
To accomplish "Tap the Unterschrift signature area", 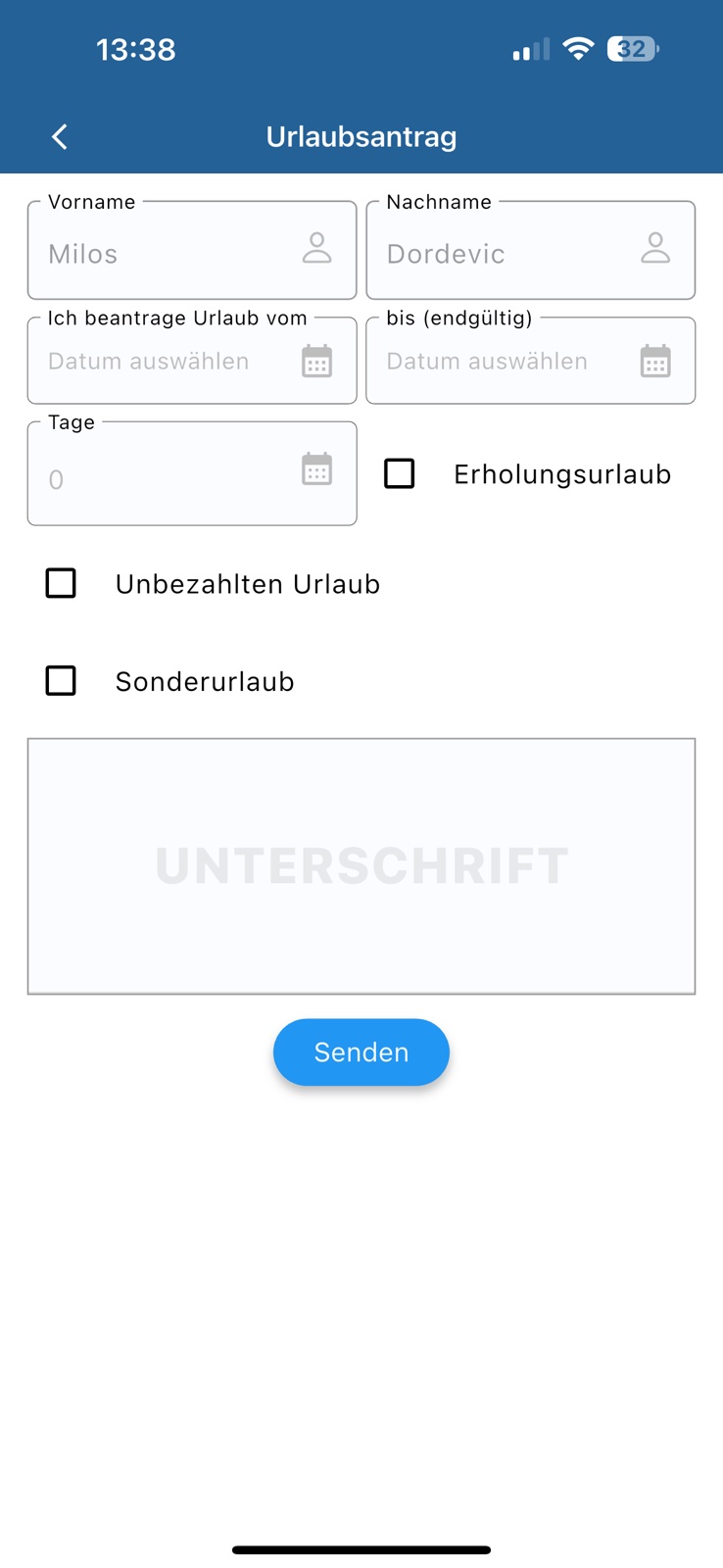I will (361, 866).
